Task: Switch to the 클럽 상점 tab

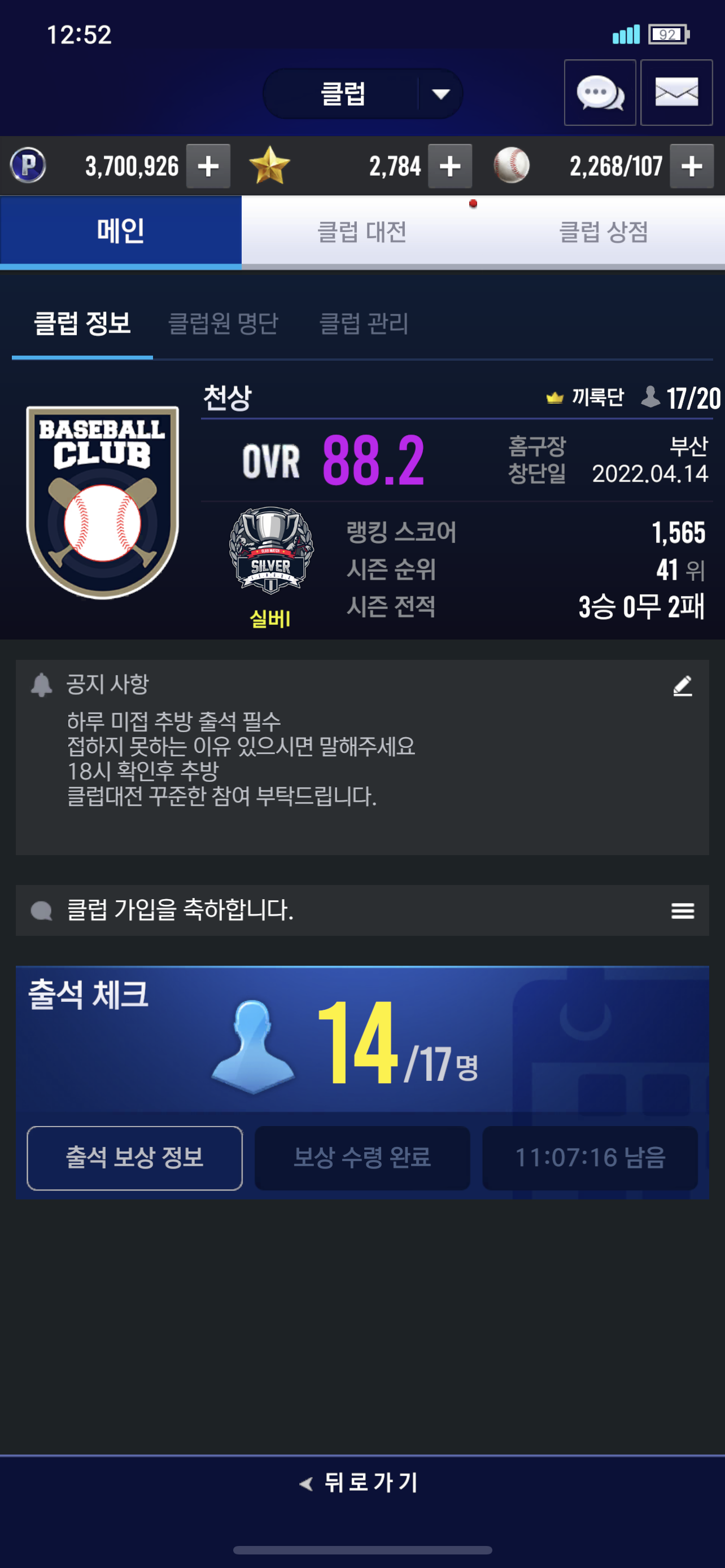Action: (603, 231)
